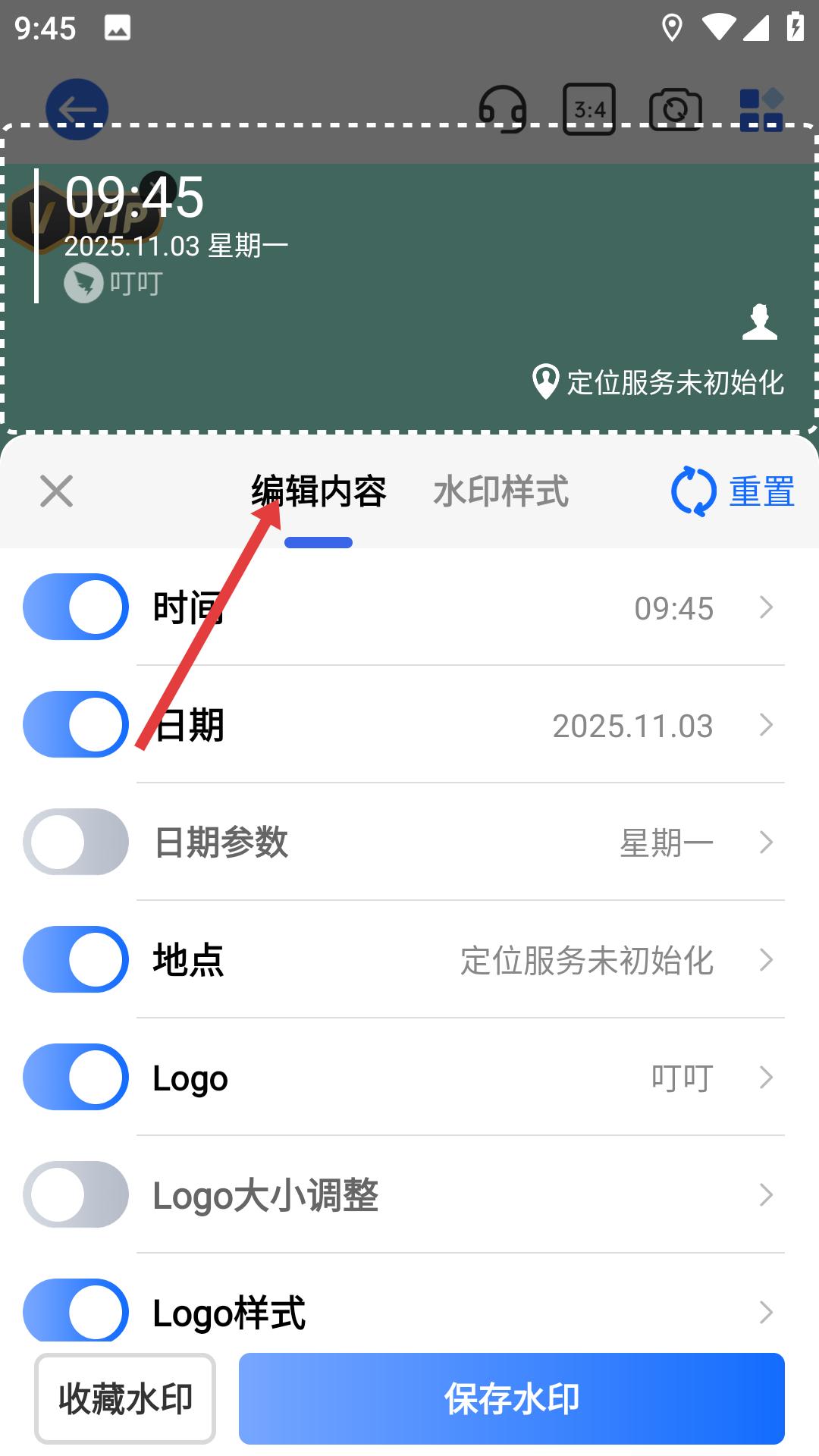Tap the back arrow button

[x=76, y=108]
